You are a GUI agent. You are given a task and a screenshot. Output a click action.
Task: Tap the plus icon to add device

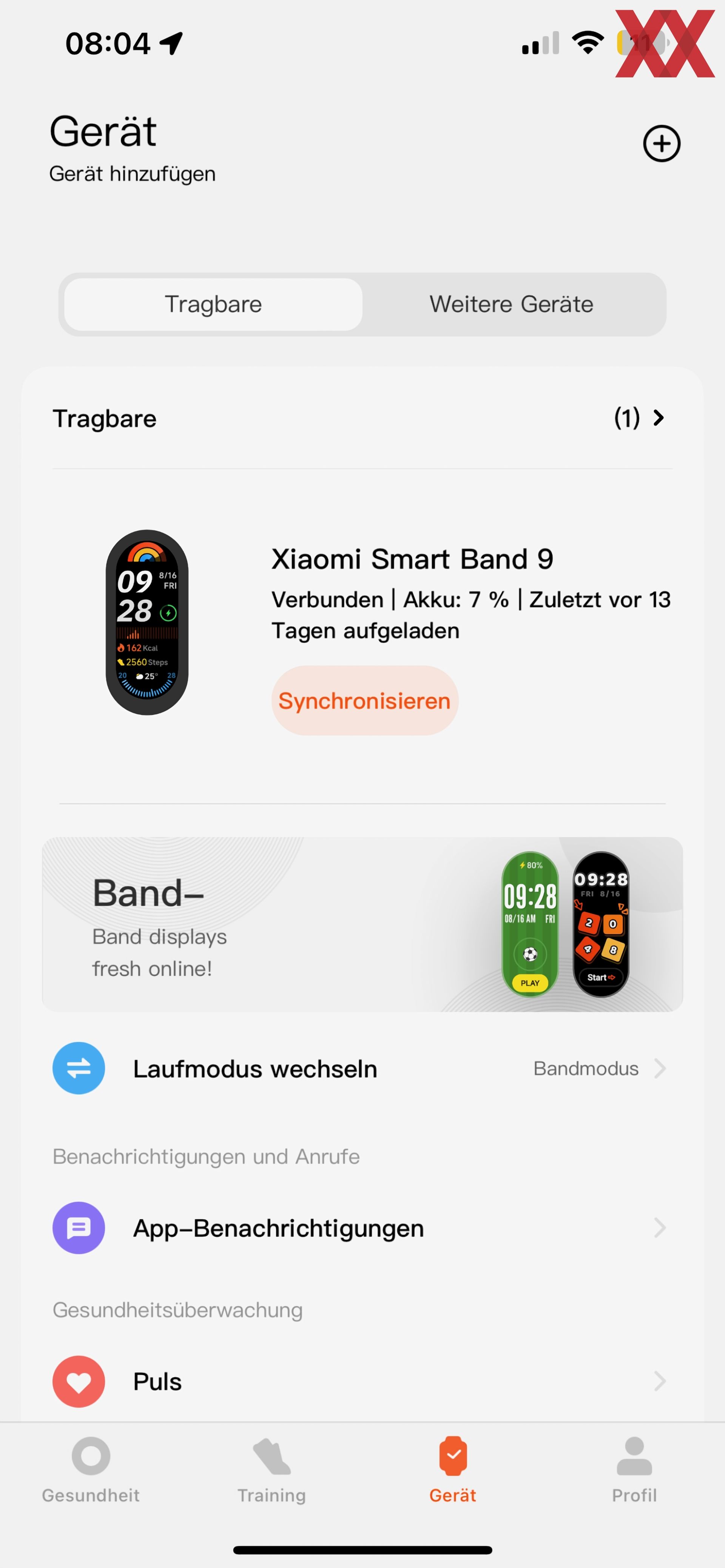click(x=662, y=144)
